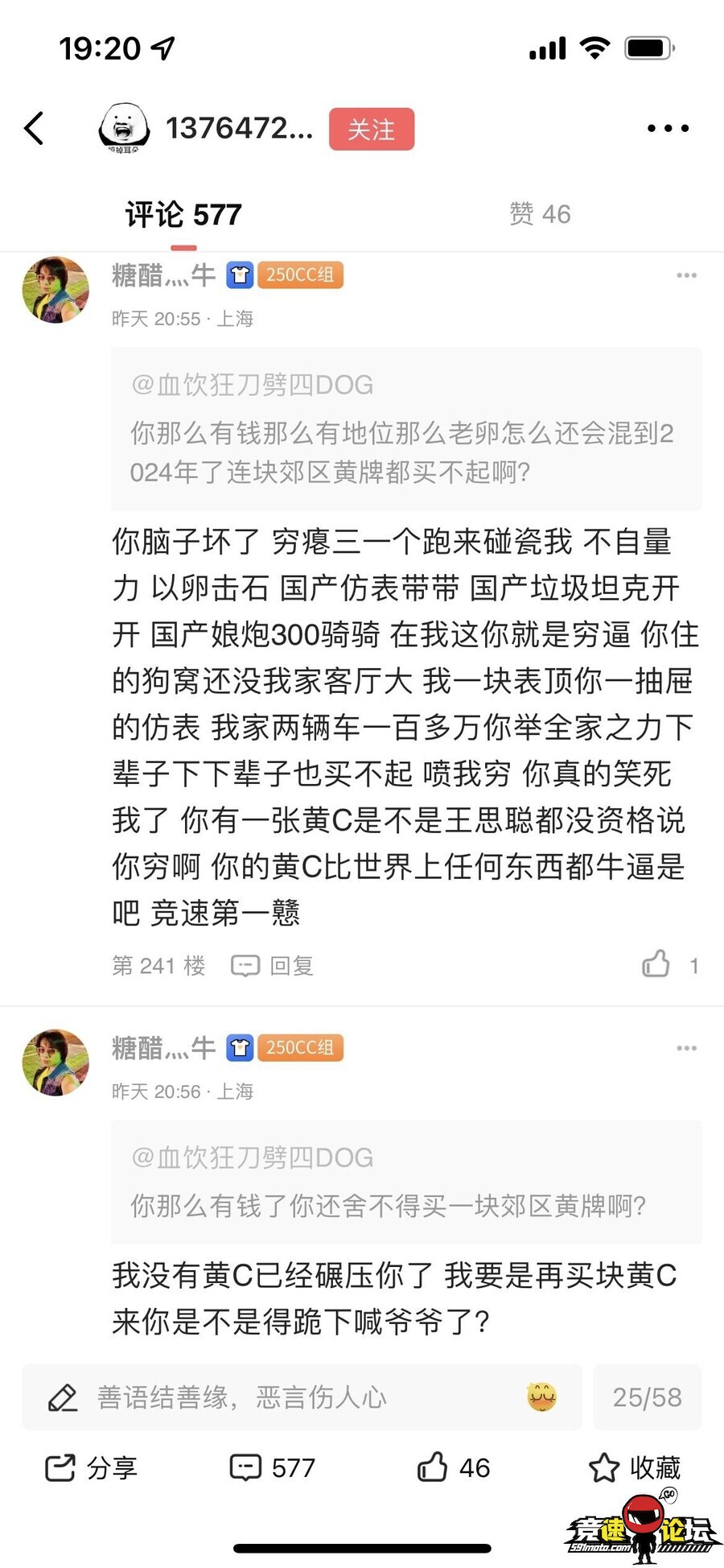The width and height of the screenshot is (724, 1568).
Task: Open more options on the 20:56 comment
Action: [x=686, y=1048]
